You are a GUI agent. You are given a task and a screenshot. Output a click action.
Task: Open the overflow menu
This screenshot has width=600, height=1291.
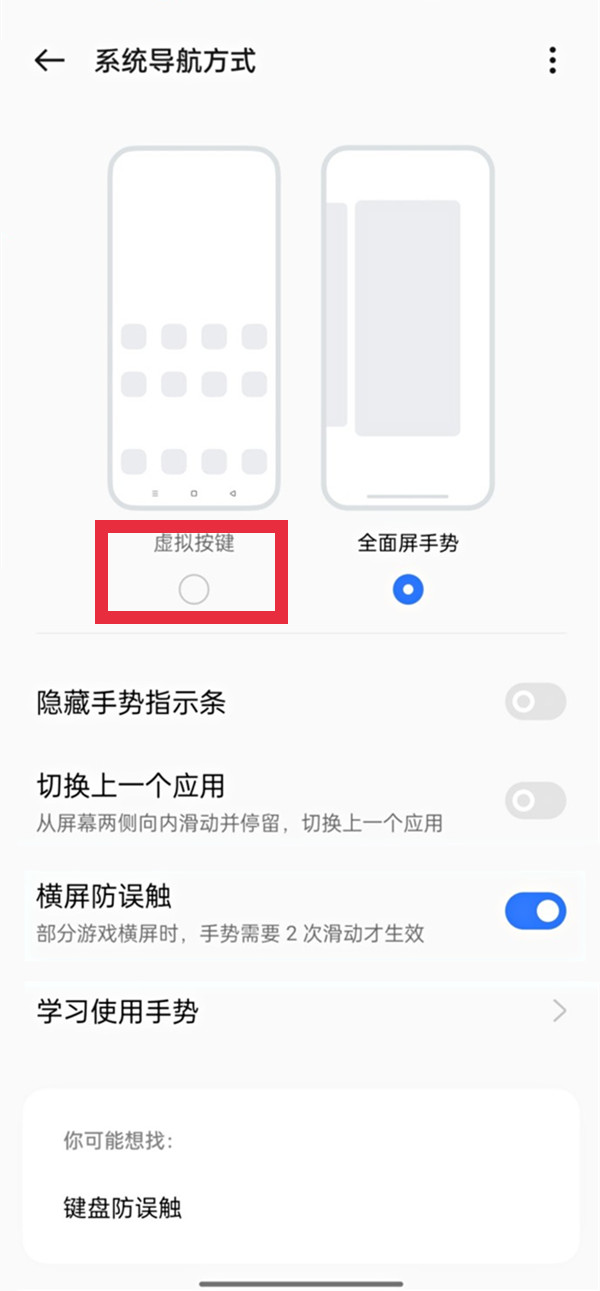(552, 61)
